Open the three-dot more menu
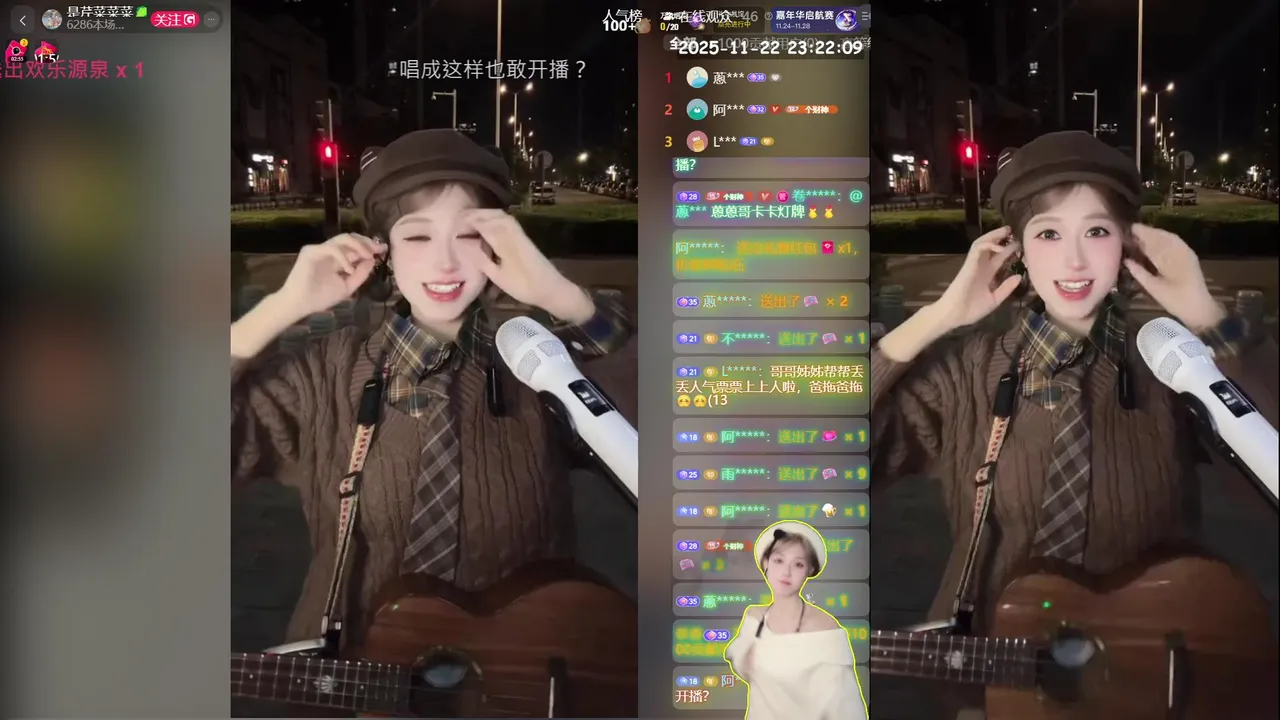 [211, 19]
